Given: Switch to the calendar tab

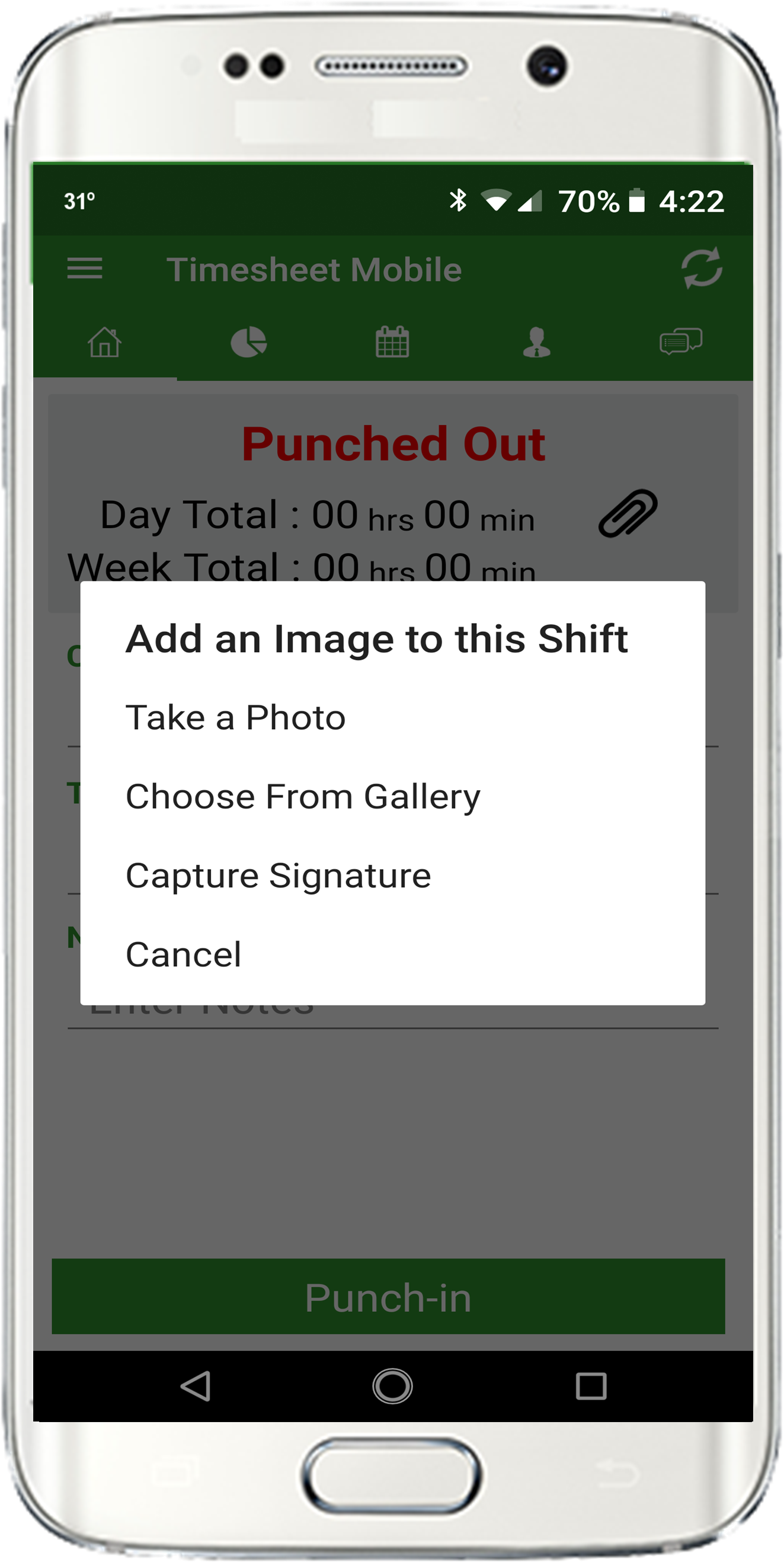Looking at the screenshot, I should 392,343.
